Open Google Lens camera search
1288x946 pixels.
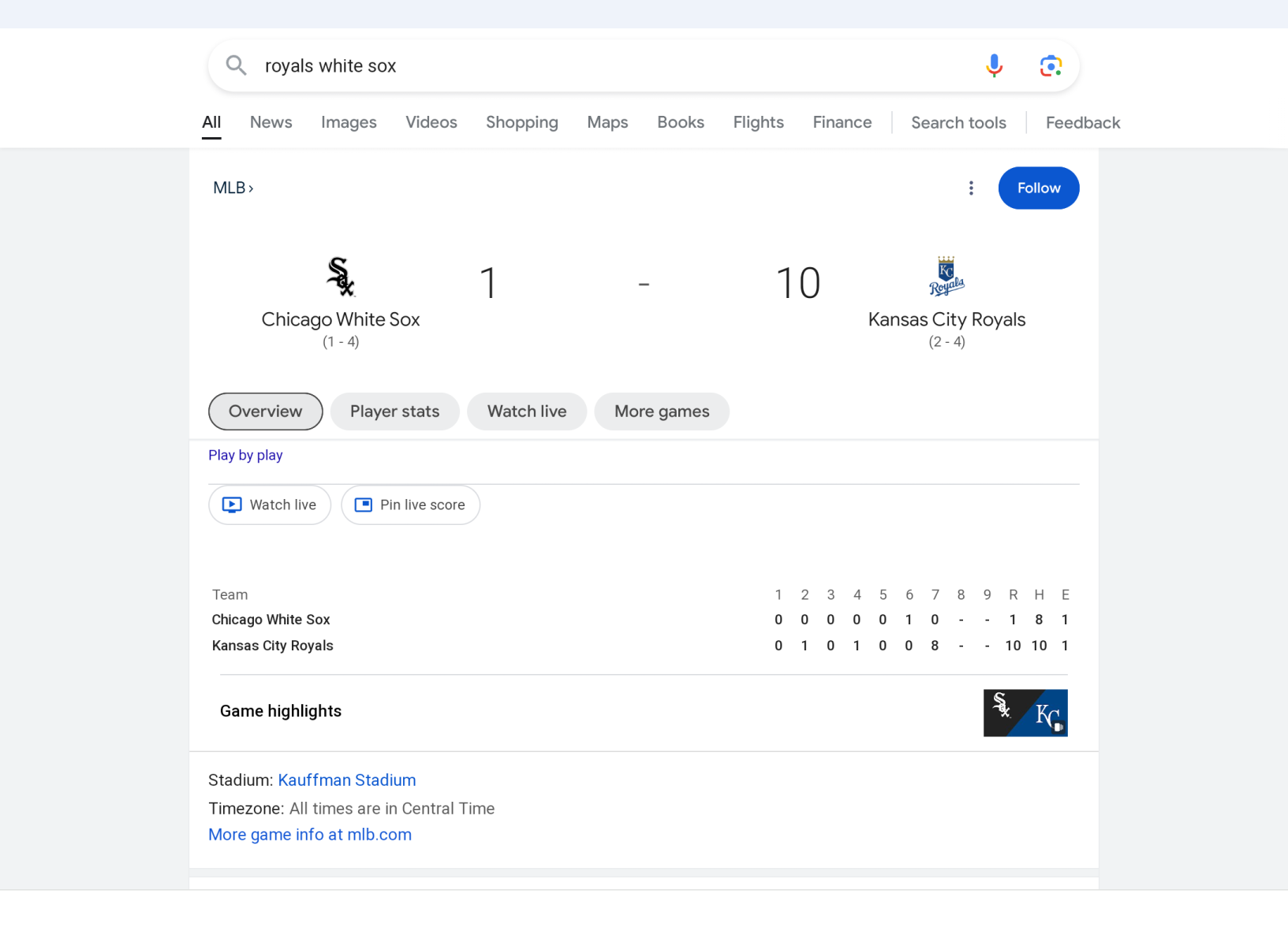coord(1051,66)
